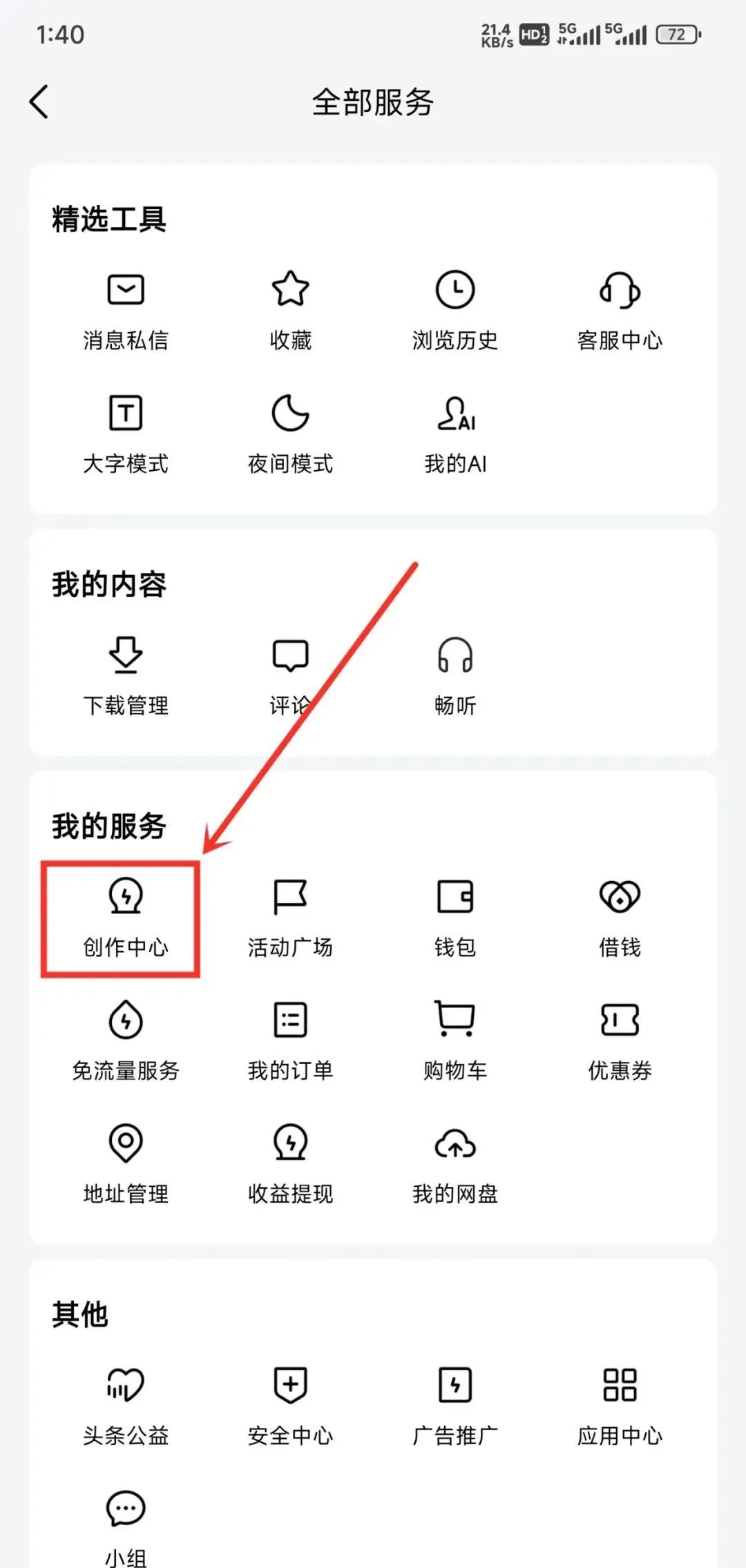Viewport: 746px width, 1568px height.
Task: Go back using the top-left arrow
Action: tap(39, 102)
